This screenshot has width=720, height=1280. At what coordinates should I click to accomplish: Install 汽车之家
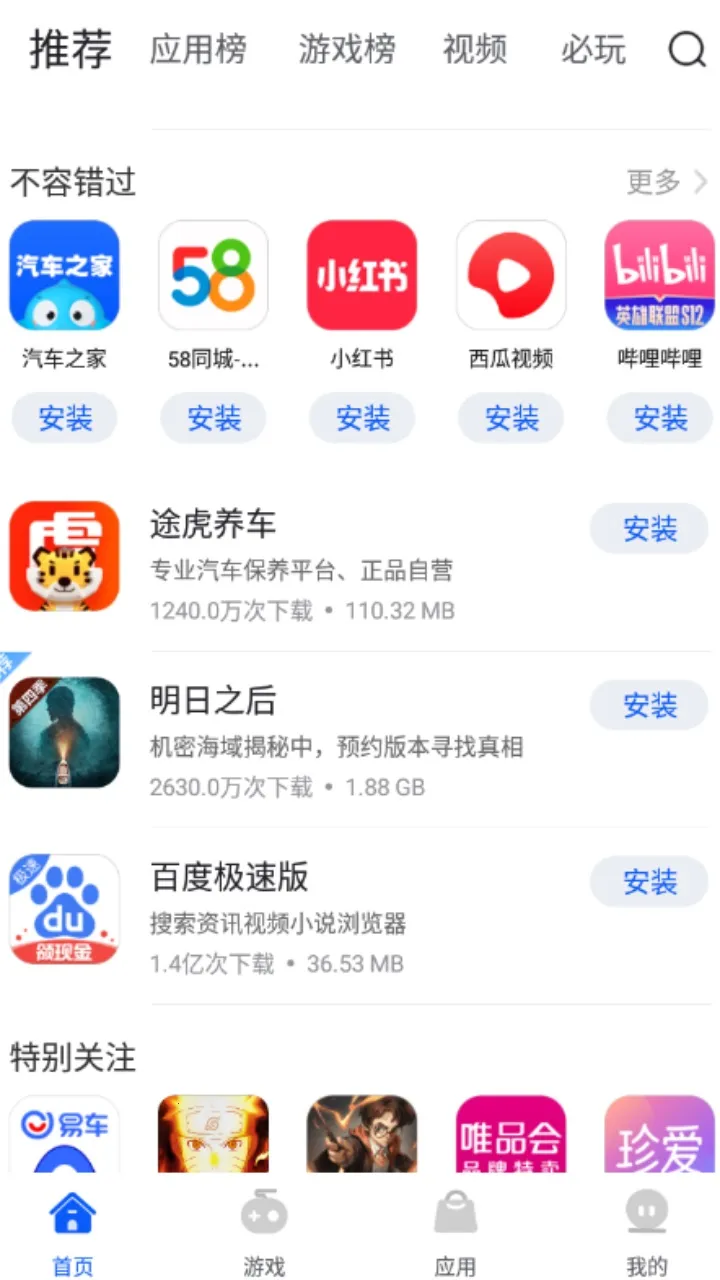coord(65,418)
